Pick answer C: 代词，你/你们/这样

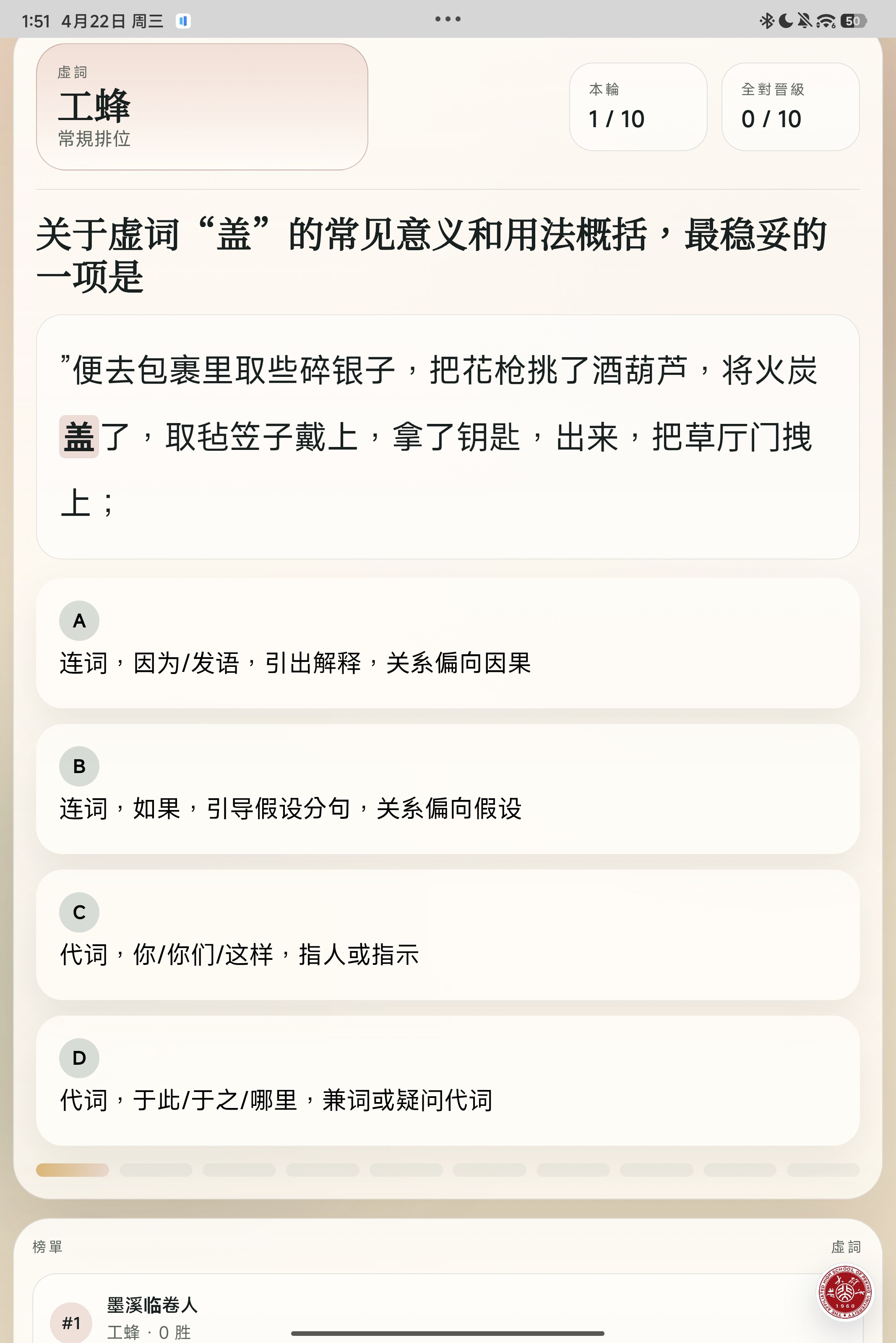tap(448, 935)
